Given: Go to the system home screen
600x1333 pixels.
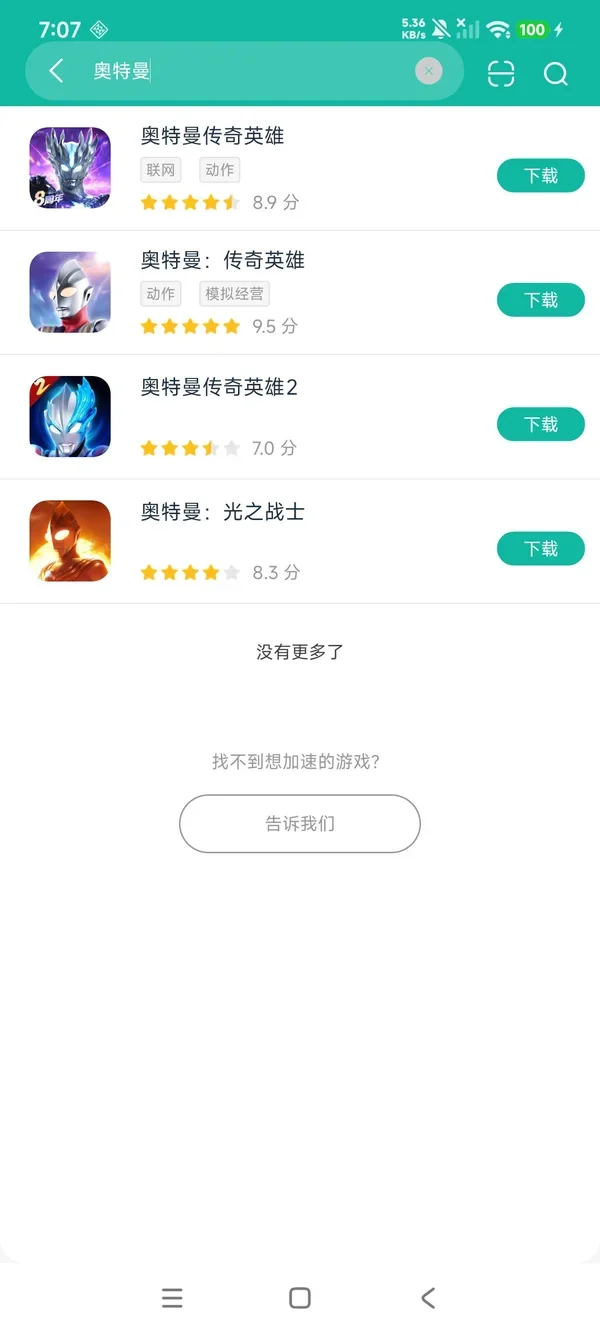Looking at the screenshot, I should click(300, 1298).
